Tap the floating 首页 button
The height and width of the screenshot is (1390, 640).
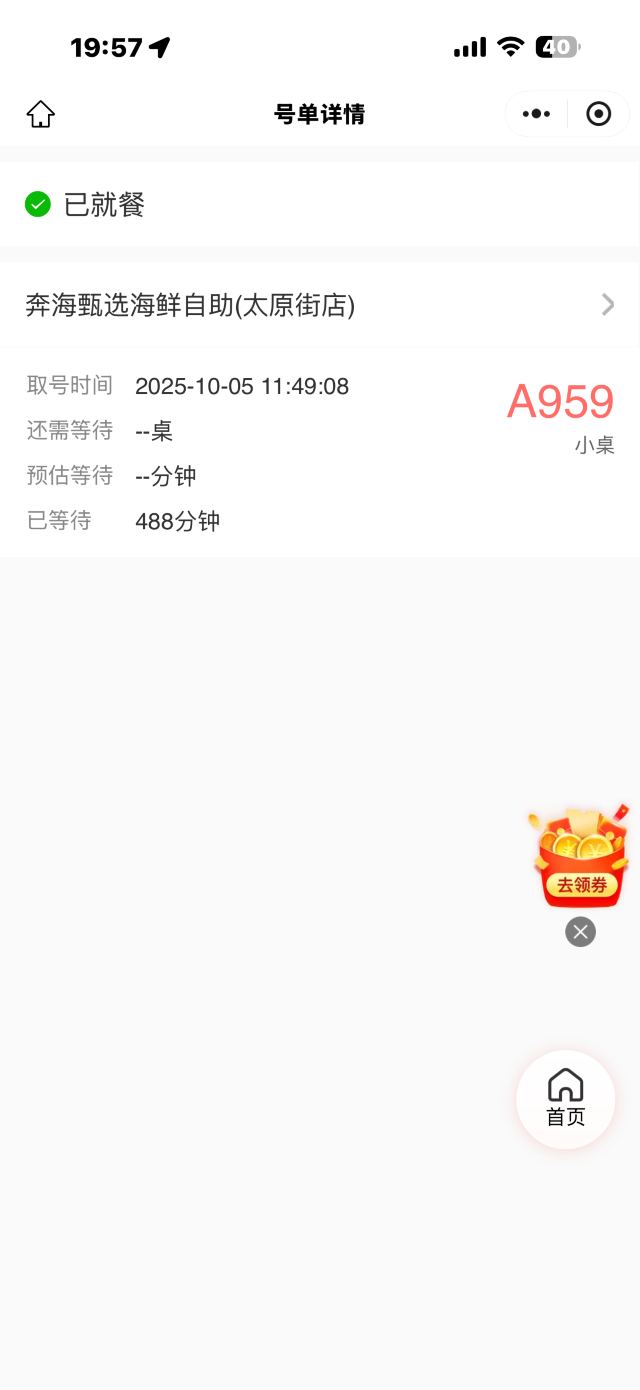[565, 1099]
